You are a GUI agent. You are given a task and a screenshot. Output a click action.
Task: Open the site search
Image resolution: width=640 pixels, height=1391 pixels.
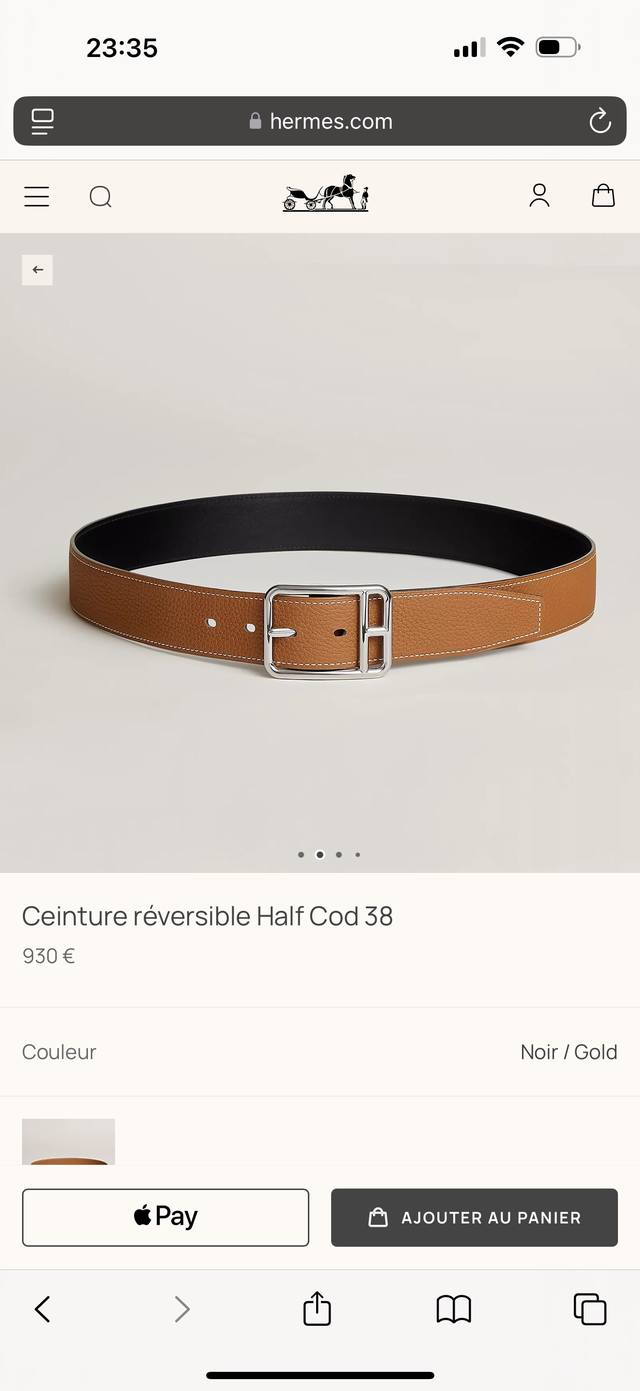(x=100, y=196)
